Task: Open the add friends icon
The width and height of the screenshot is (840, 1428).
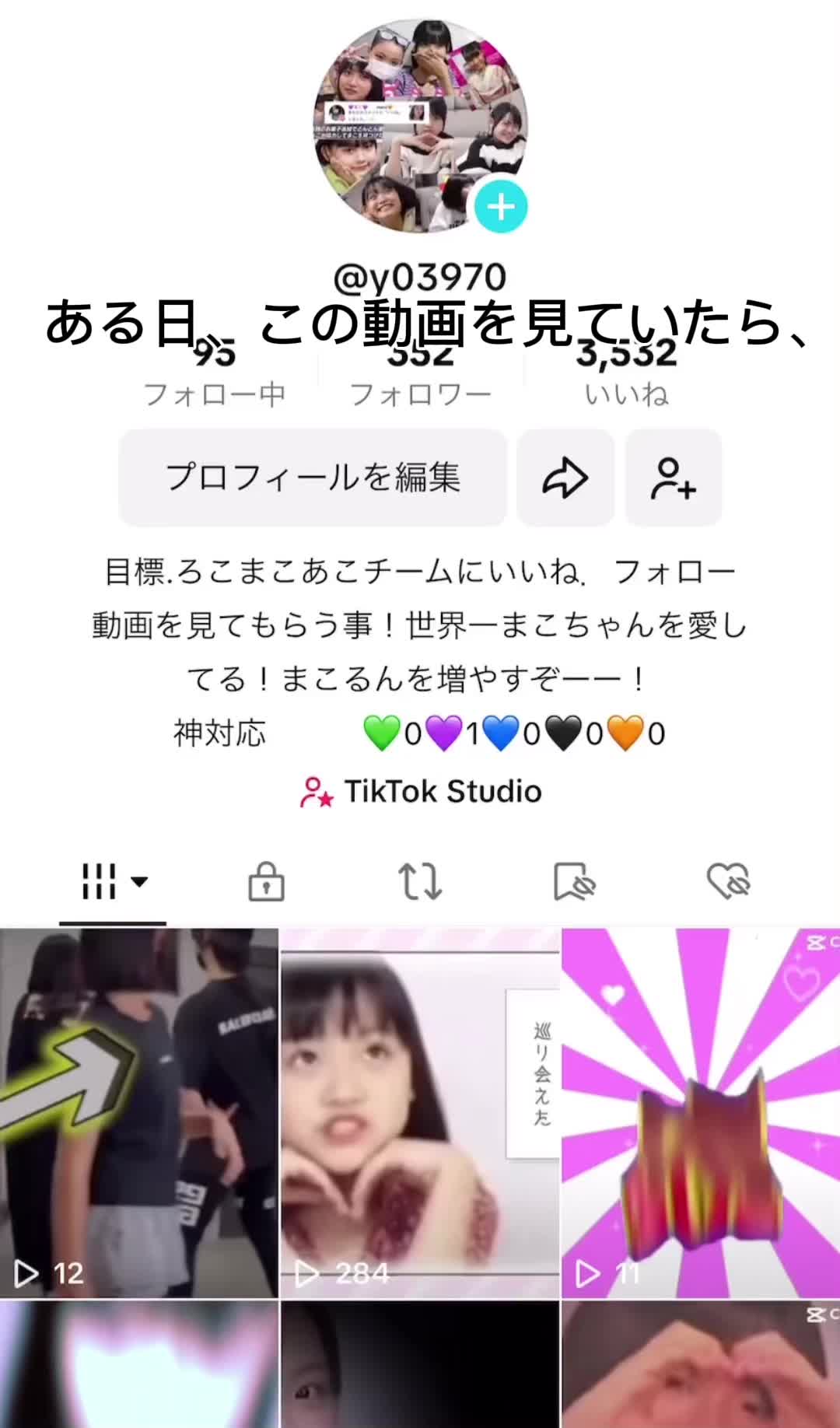Action: pos(674,477)
